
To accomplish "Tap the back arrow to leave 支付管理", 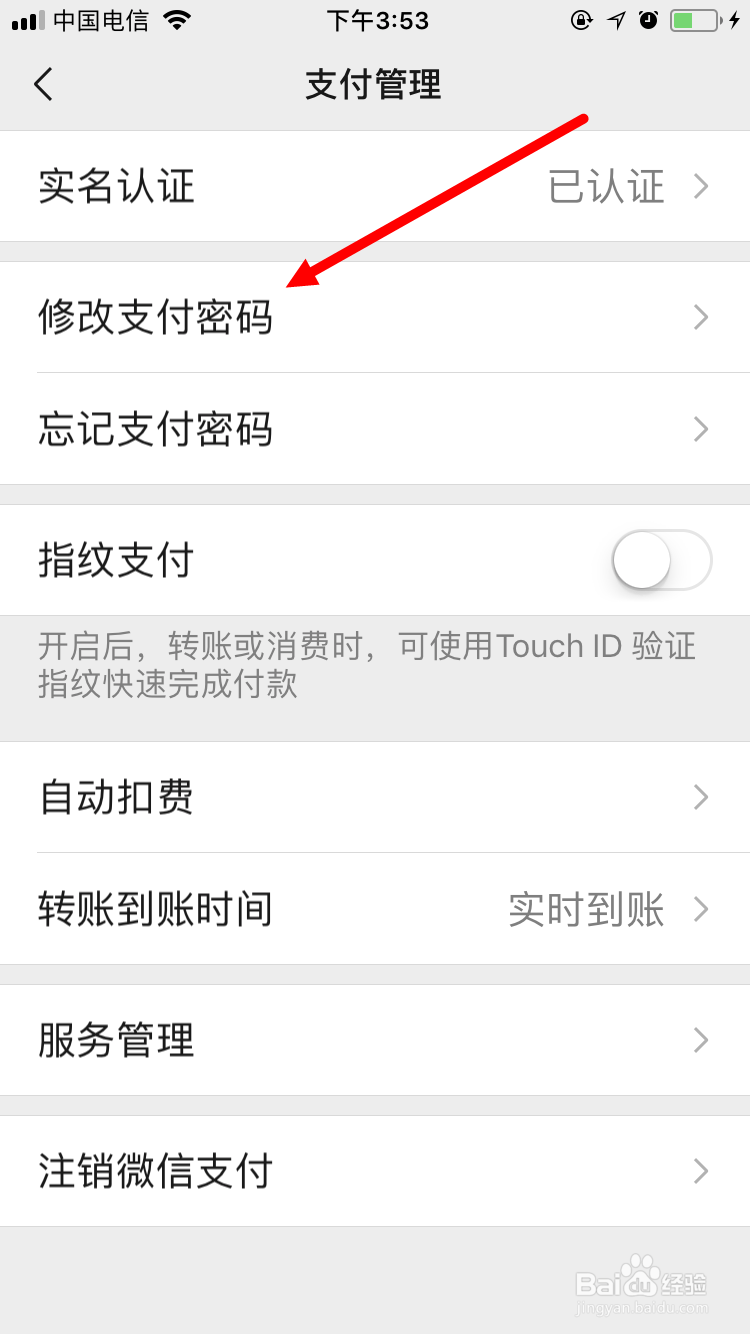I will click(x=42, y=85).
